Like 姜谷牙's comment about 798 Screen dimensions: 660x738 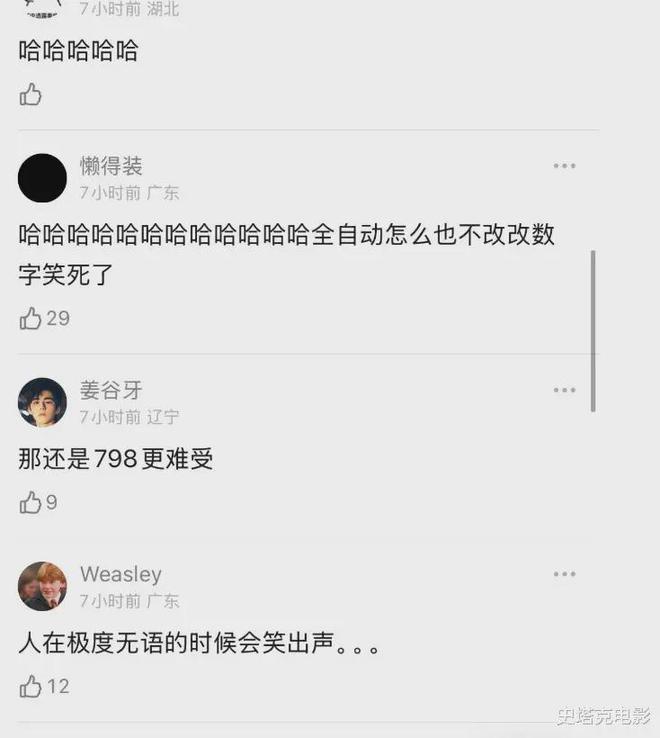click(x=31, y=503)
